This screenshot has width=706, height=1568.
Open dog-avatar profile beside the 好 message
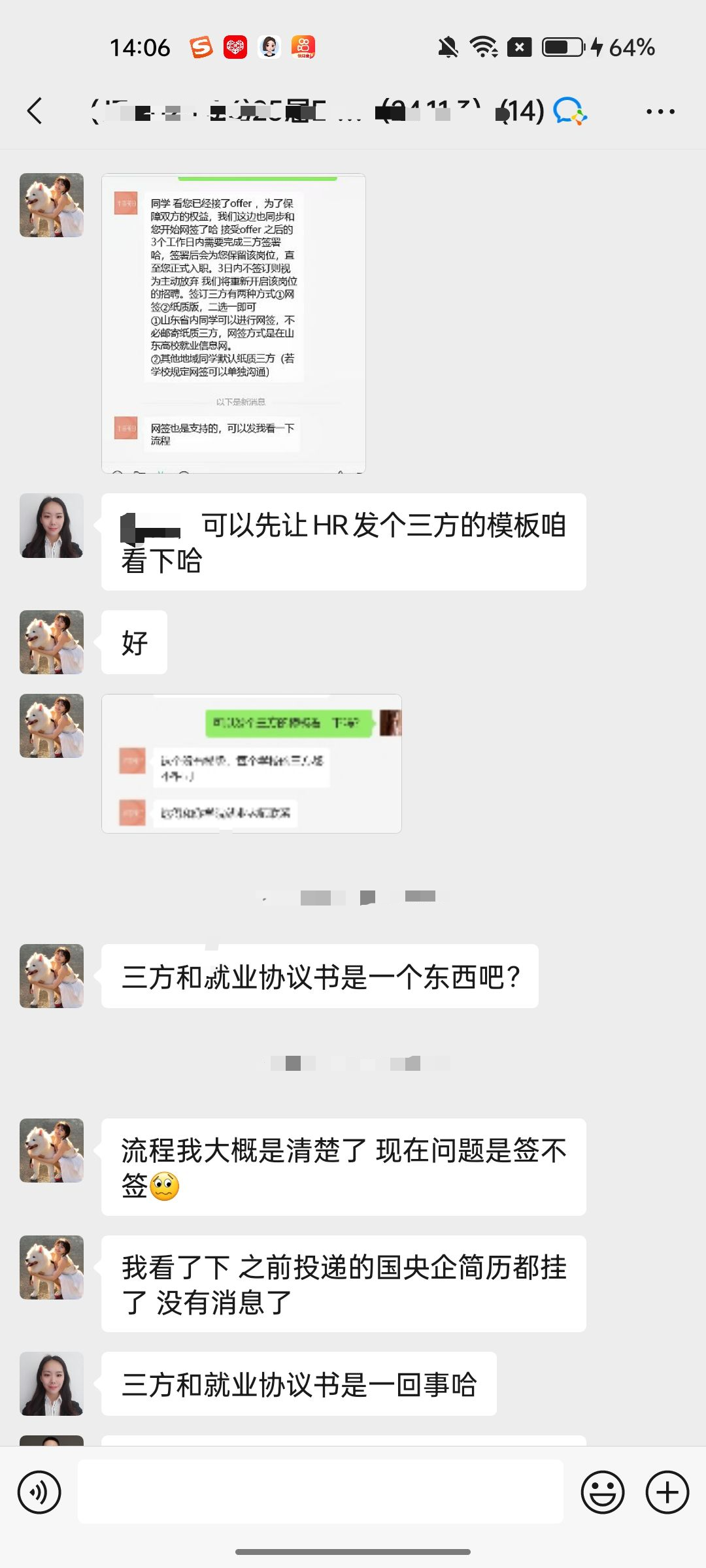point(52,642)
